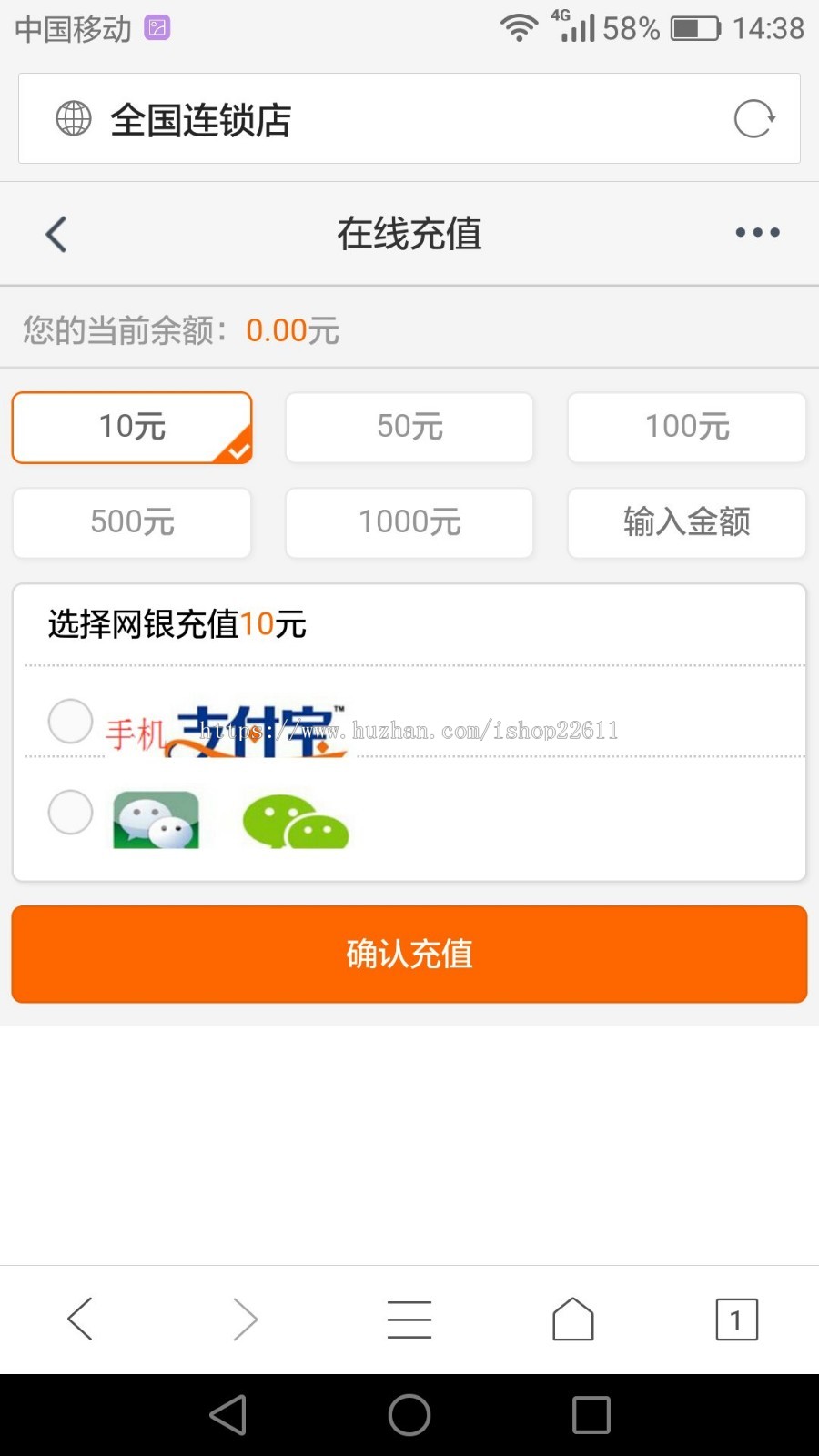Tap the 全国连锁店 address bar text
Viewport: 819px width, 1456px height.
[202, 118]
